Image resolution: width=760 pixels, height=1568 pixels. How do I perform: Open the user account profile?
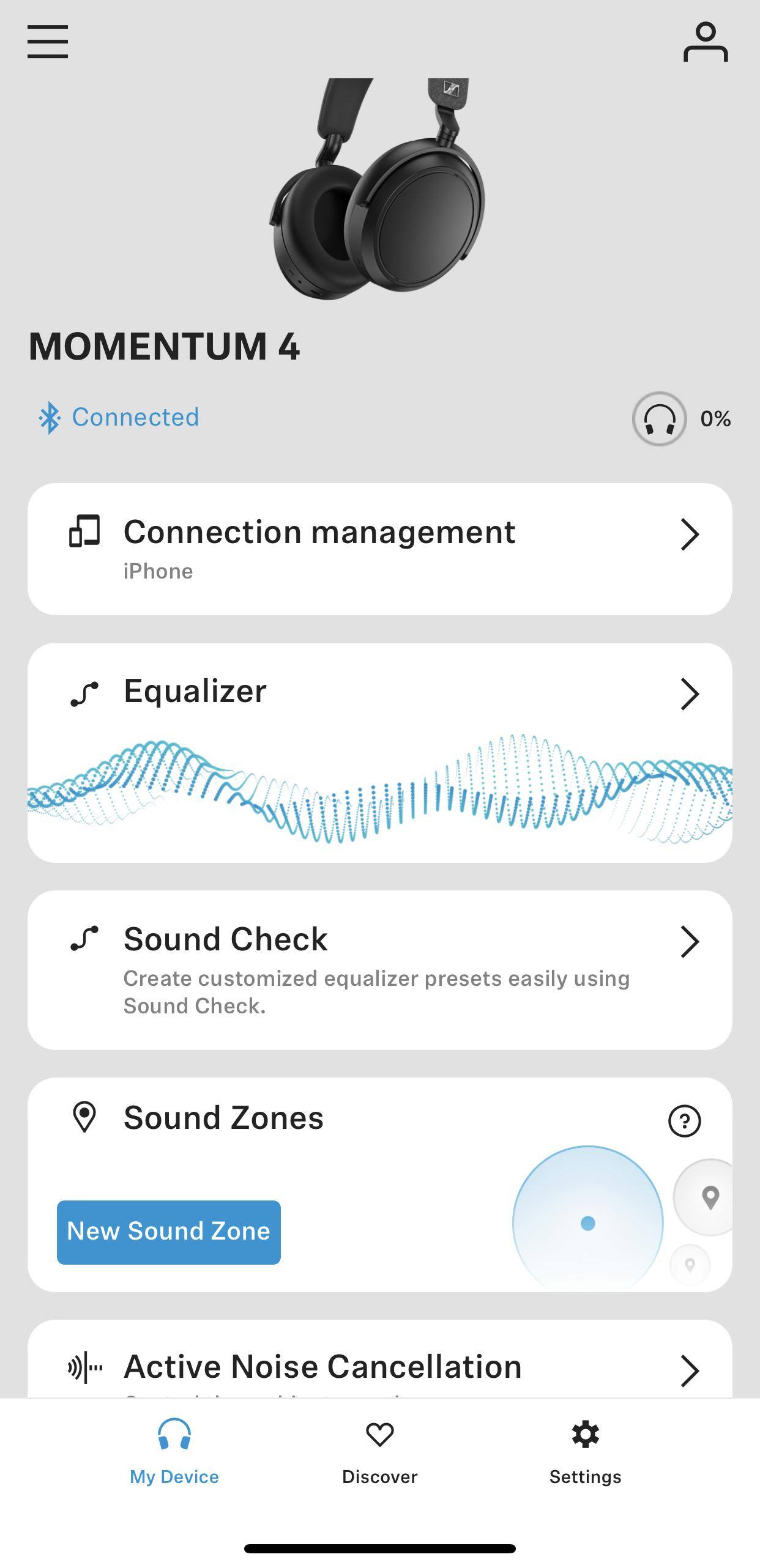click(705, 42)
